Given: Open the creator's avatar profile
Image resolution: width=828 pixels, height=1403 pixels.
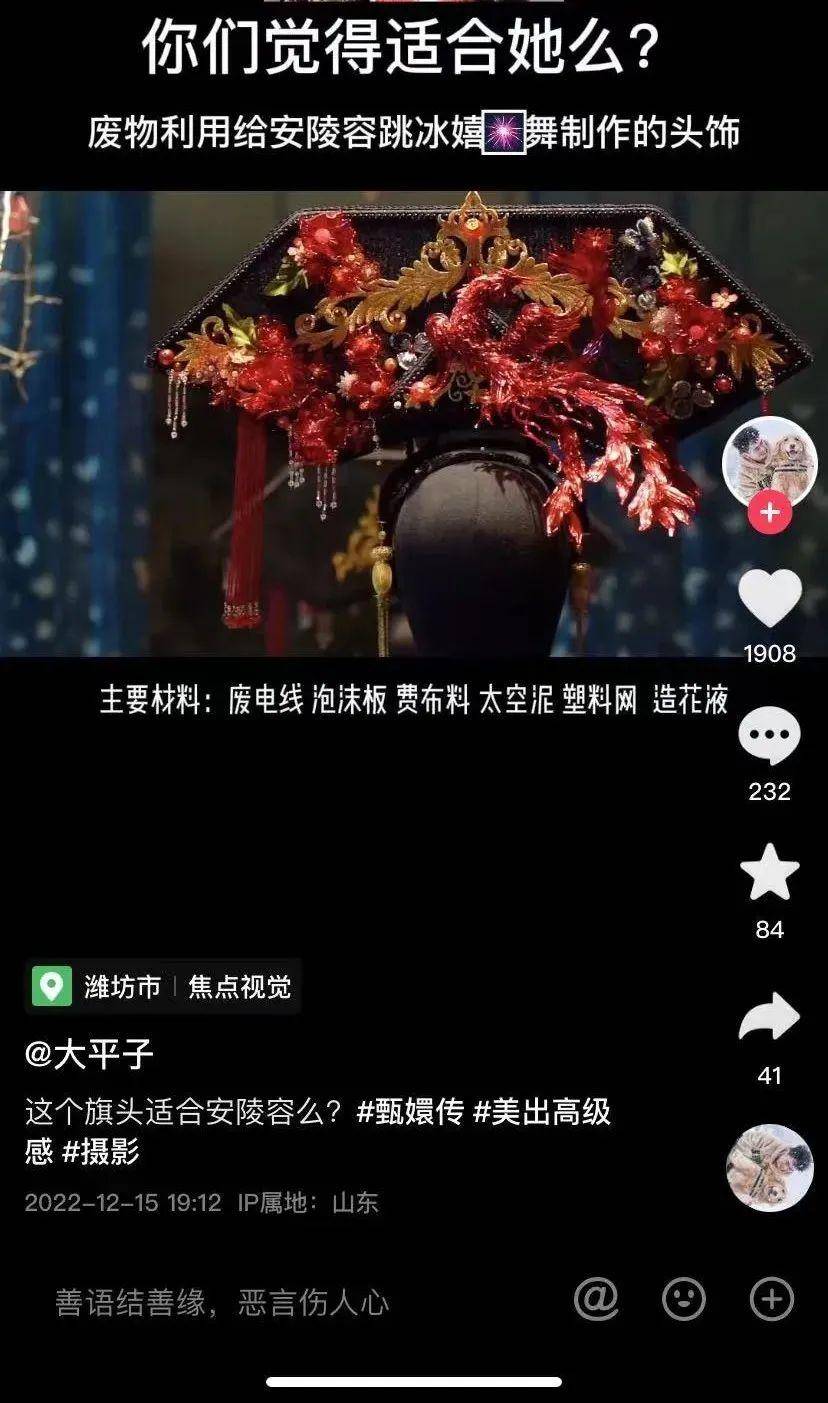Looking at the screenshot, I should pyautogui.click(x=769, y=461).
